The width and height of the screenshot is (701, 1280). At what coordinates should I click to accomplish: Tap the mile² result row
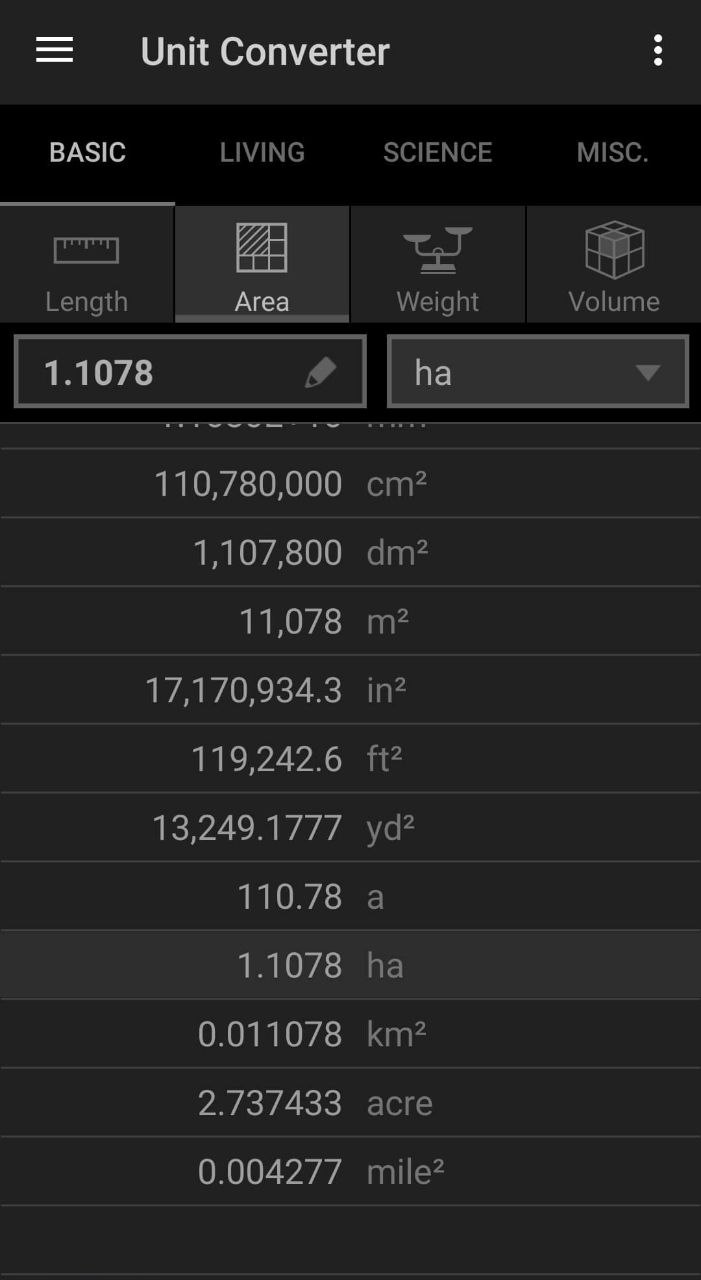point(350,1171)
